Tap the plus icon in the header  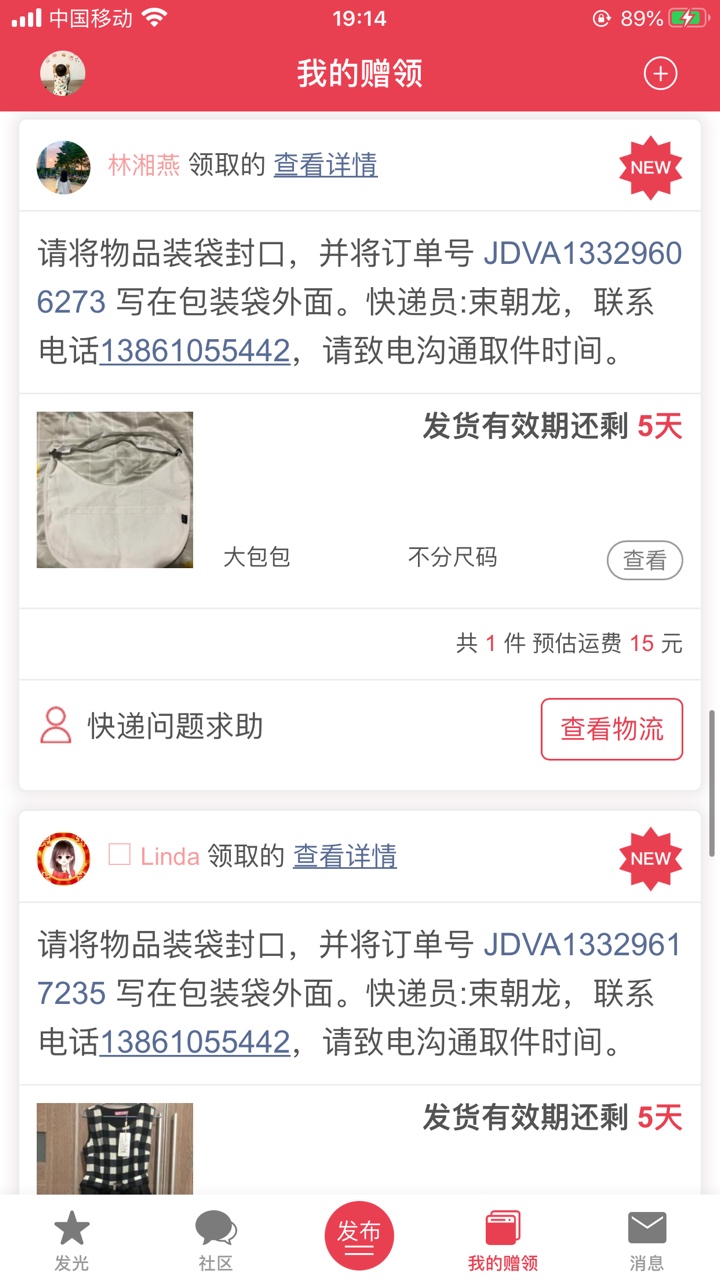[660, 73]
